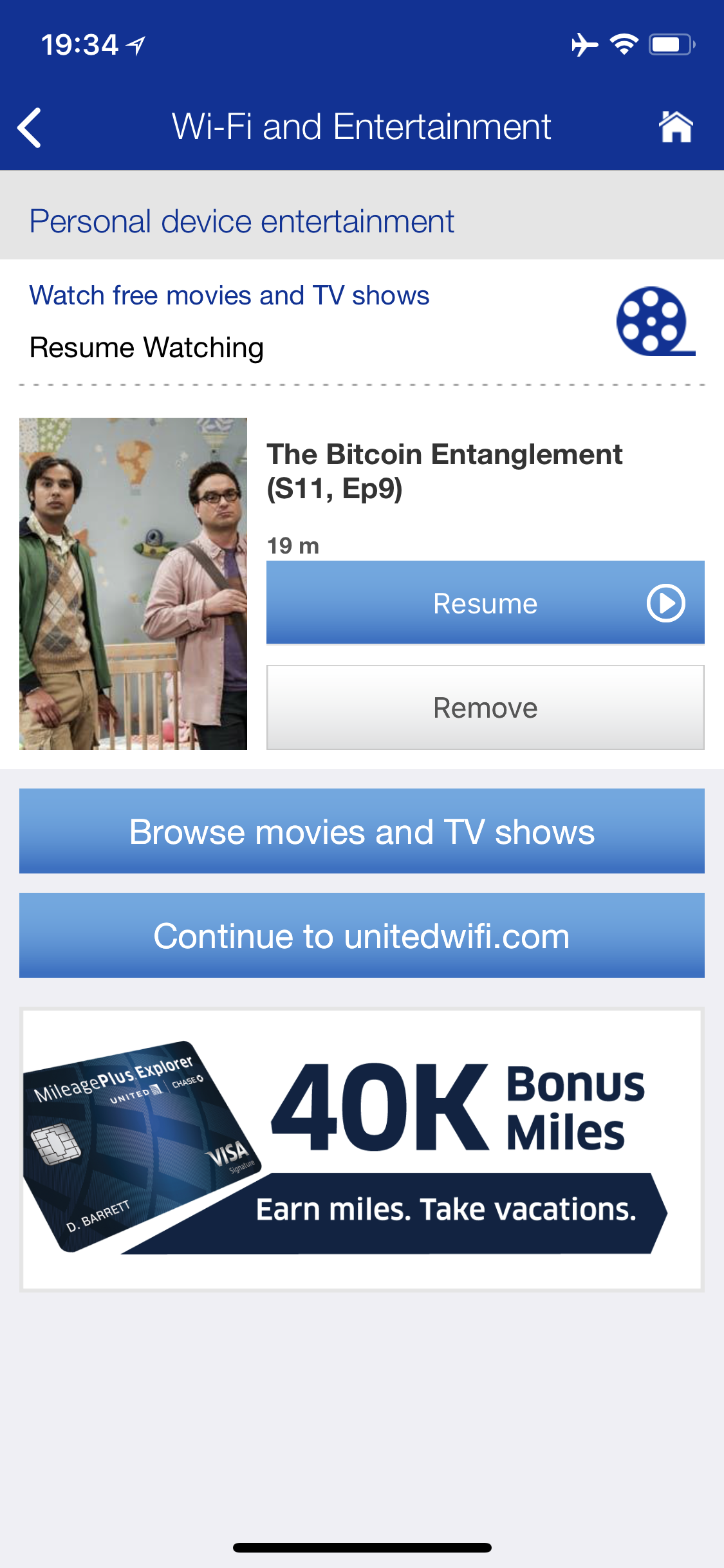Open the home icon in header

[x=676, y=126]
